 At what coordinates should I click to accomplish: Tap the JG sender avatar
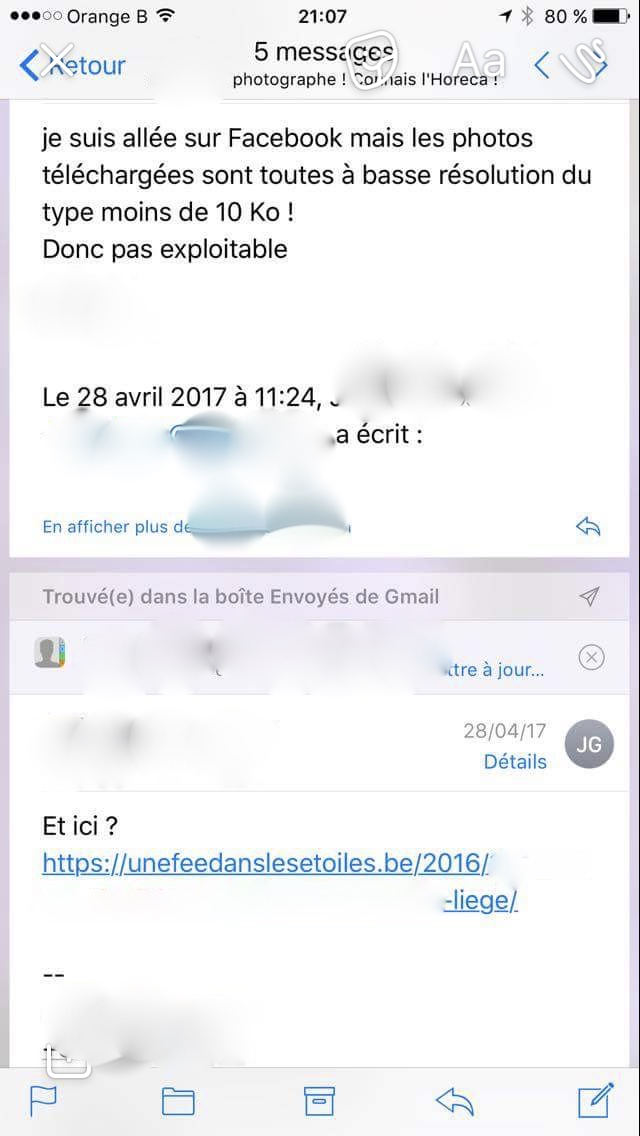589,745
